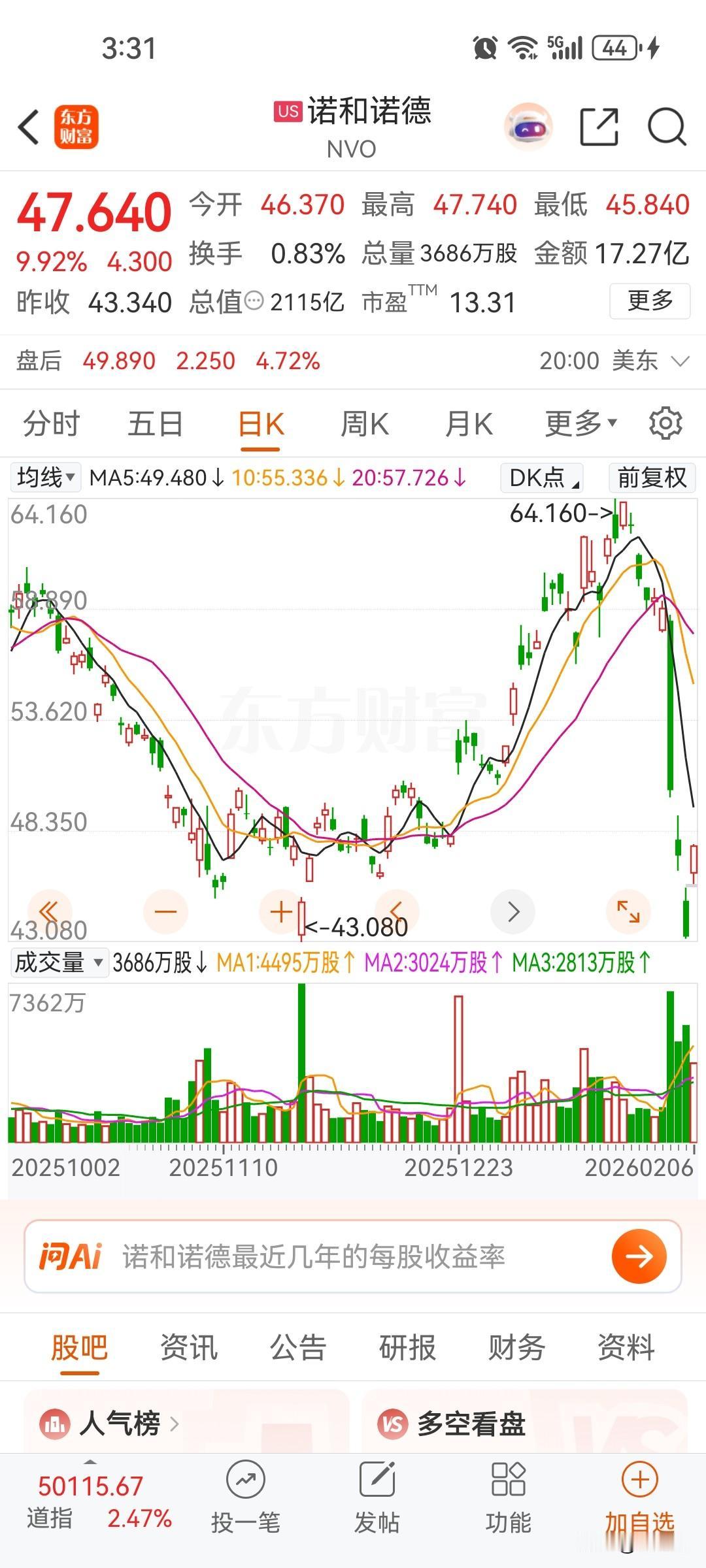
Task: Tap the share icon next to search
Action: [599, 126]
